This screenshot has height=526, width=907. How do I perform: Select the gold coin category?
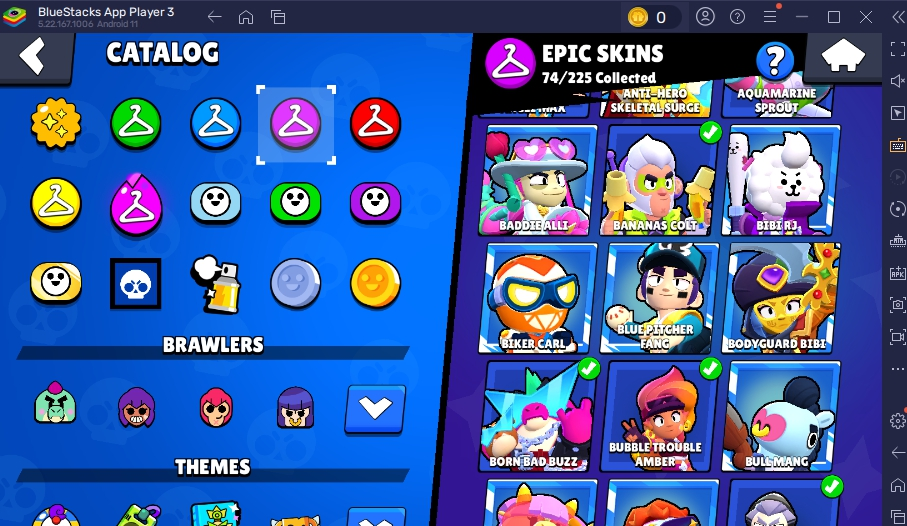pyautogui.click(x=375, y=281)
